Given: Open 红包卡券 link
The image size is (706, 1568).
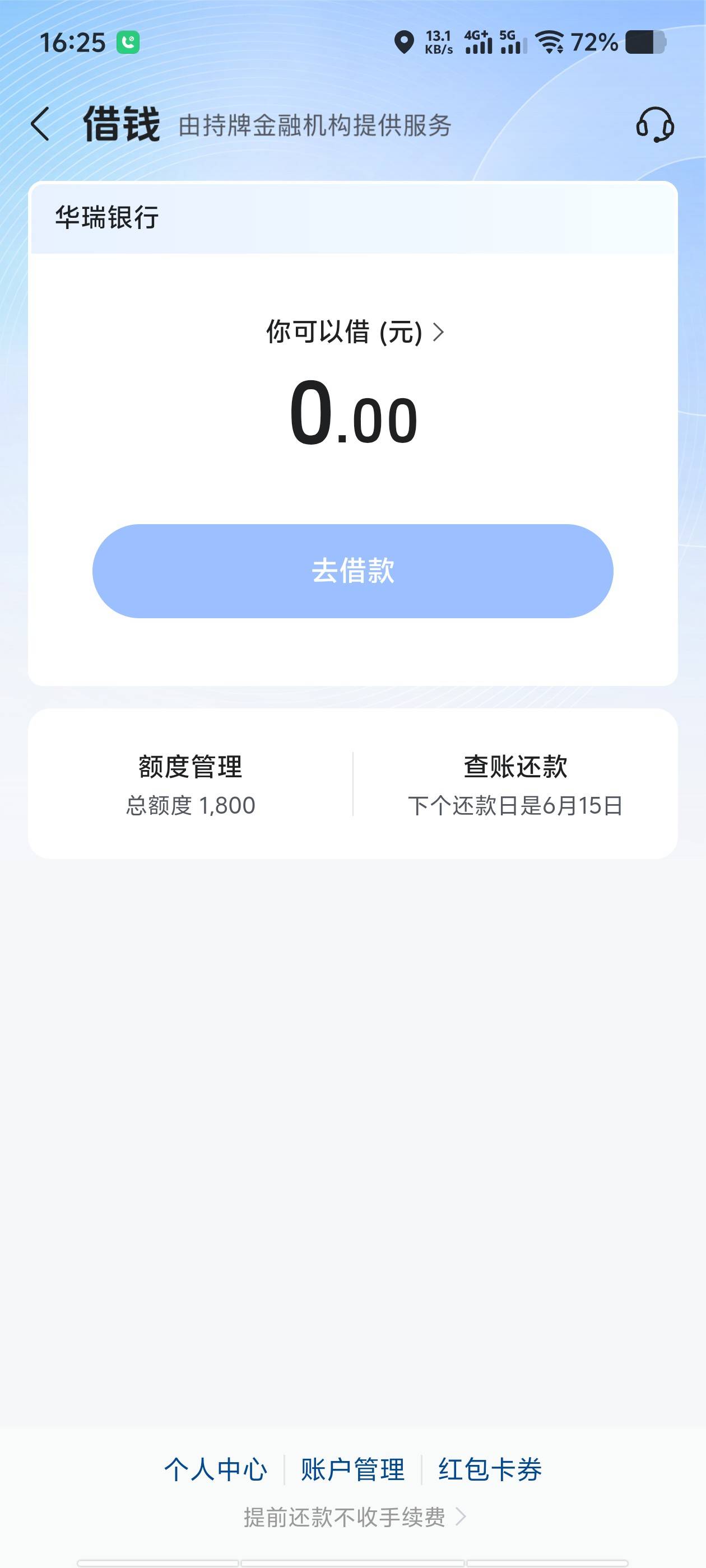Looking at the screenshot, I should [490, 1469].
